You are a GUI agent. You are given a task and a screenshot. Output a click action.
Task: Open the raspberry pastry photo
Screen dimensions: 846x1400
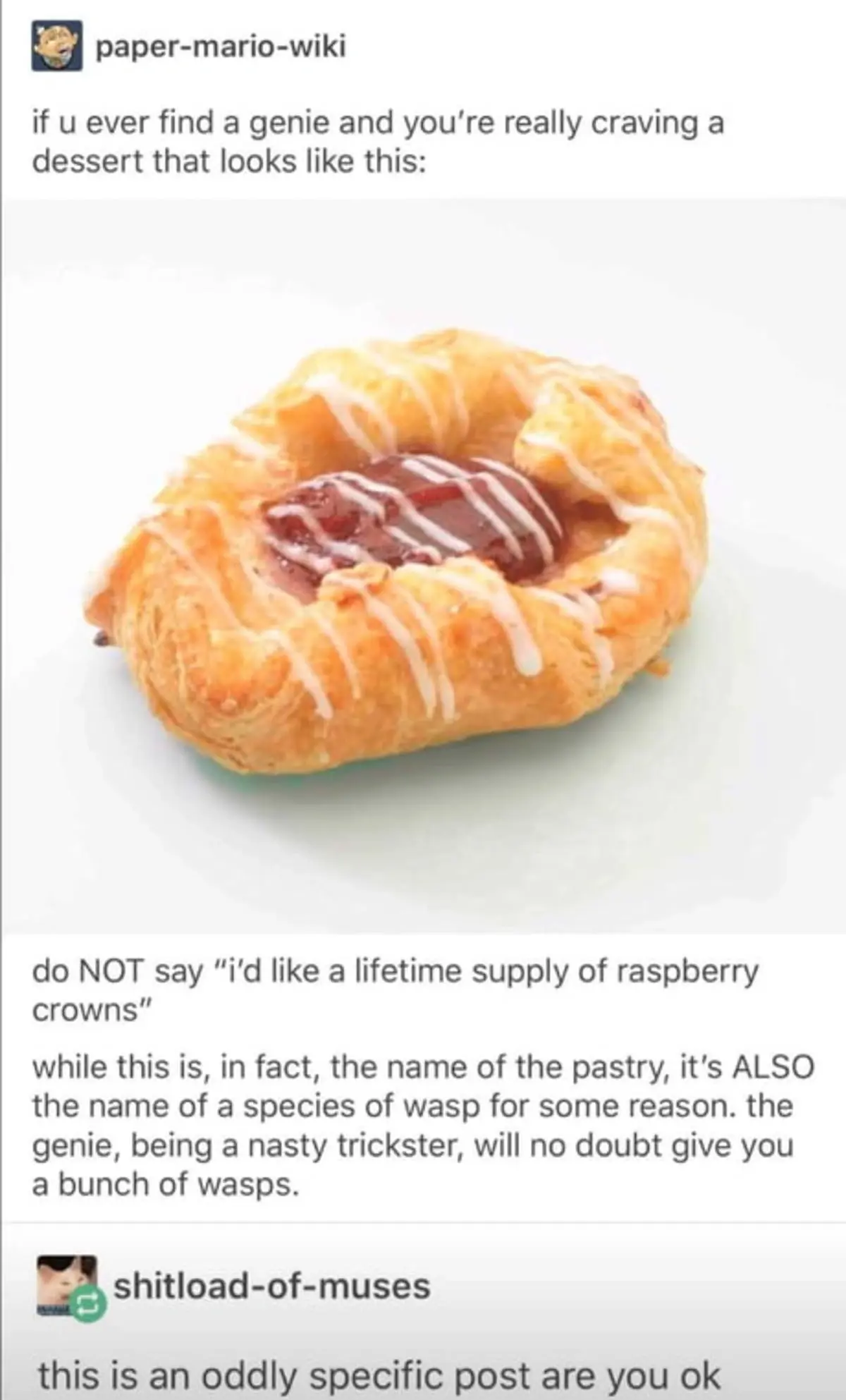(423, 564)
